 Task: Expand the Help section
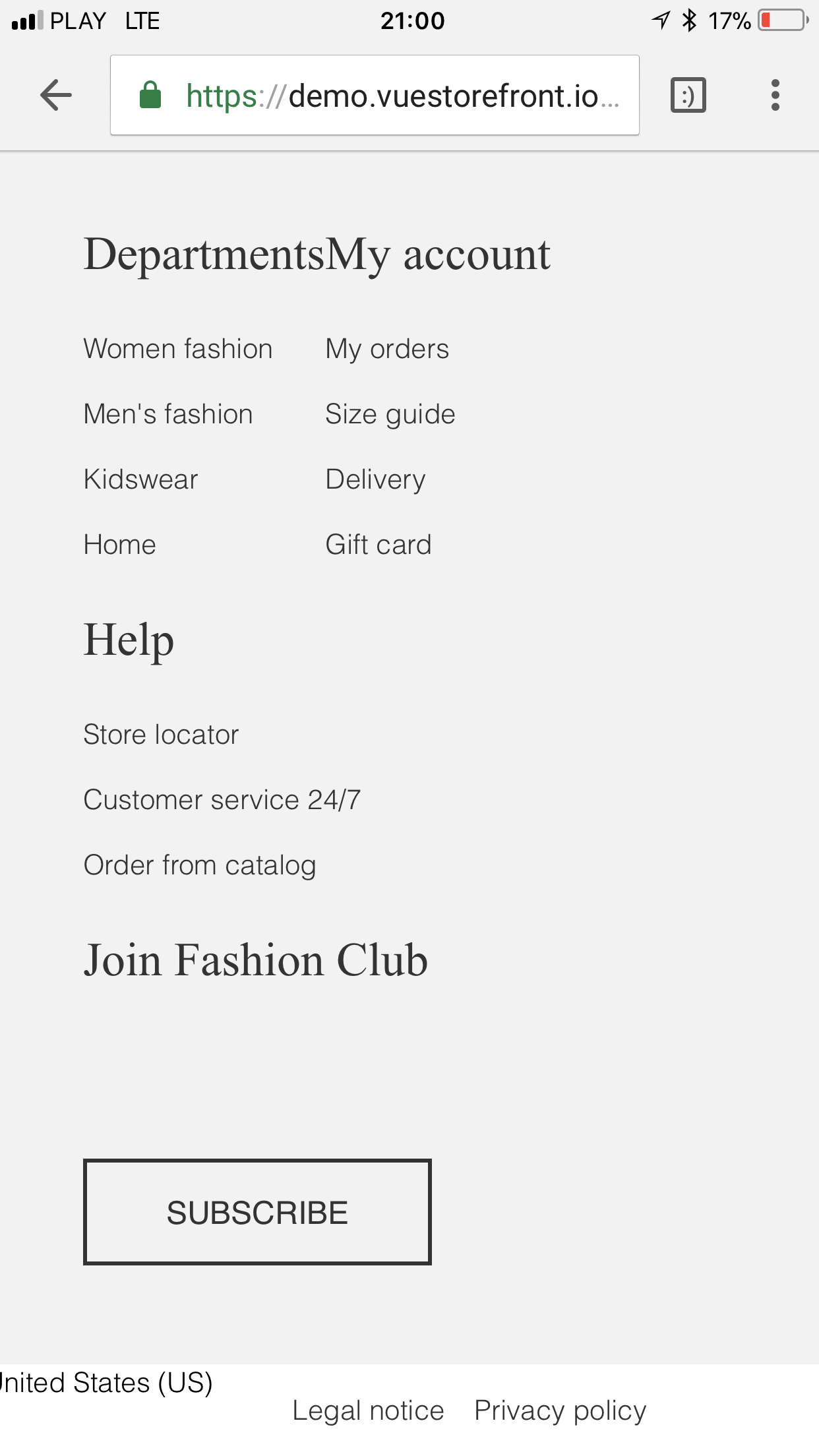128,638
